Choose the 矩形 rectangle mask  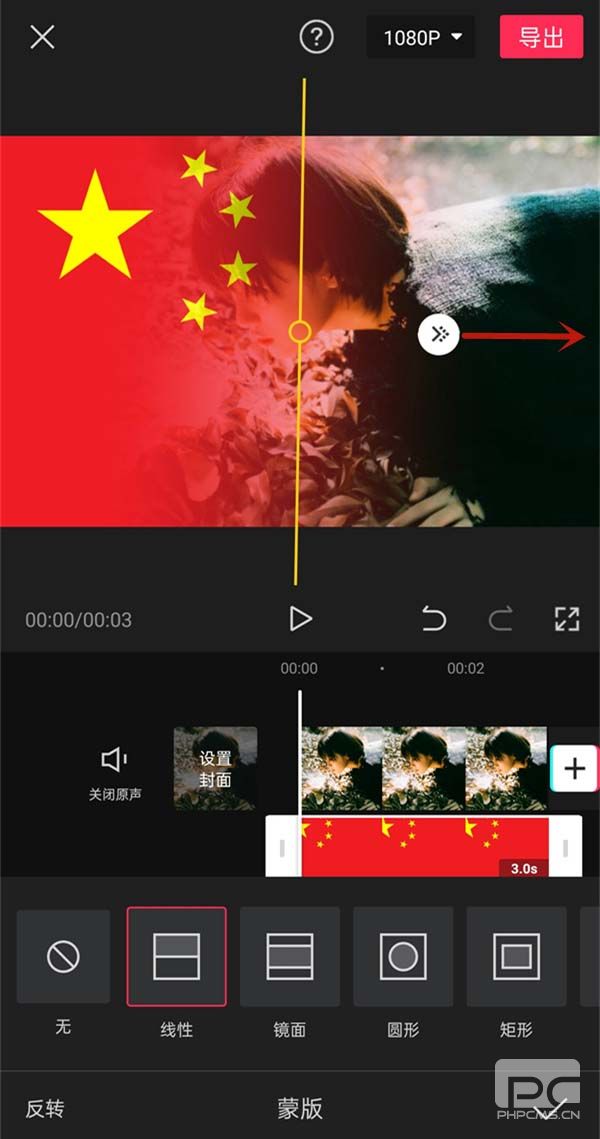coord(516,957)
